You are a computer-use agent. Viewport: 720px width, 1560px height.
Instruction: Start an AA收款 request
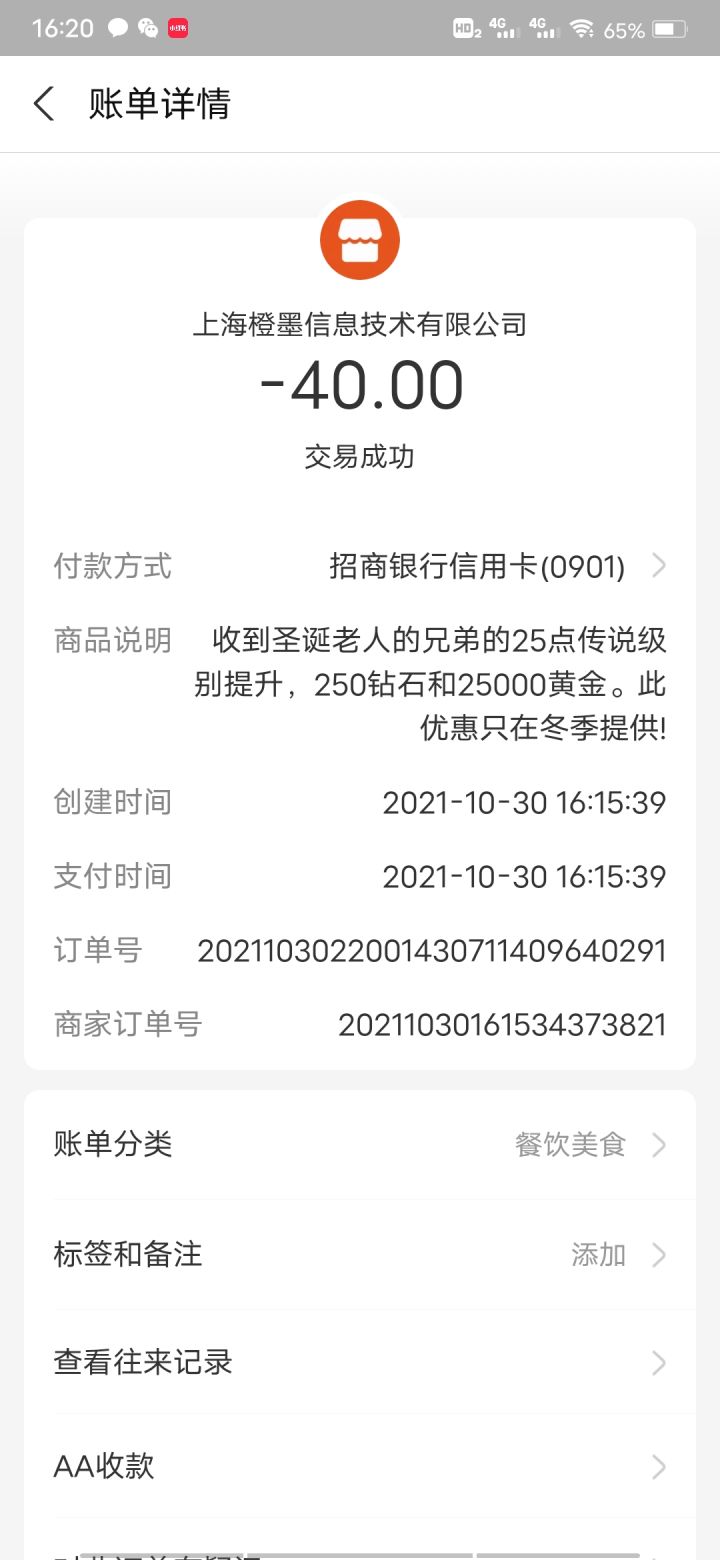[x=360, y=1467]
